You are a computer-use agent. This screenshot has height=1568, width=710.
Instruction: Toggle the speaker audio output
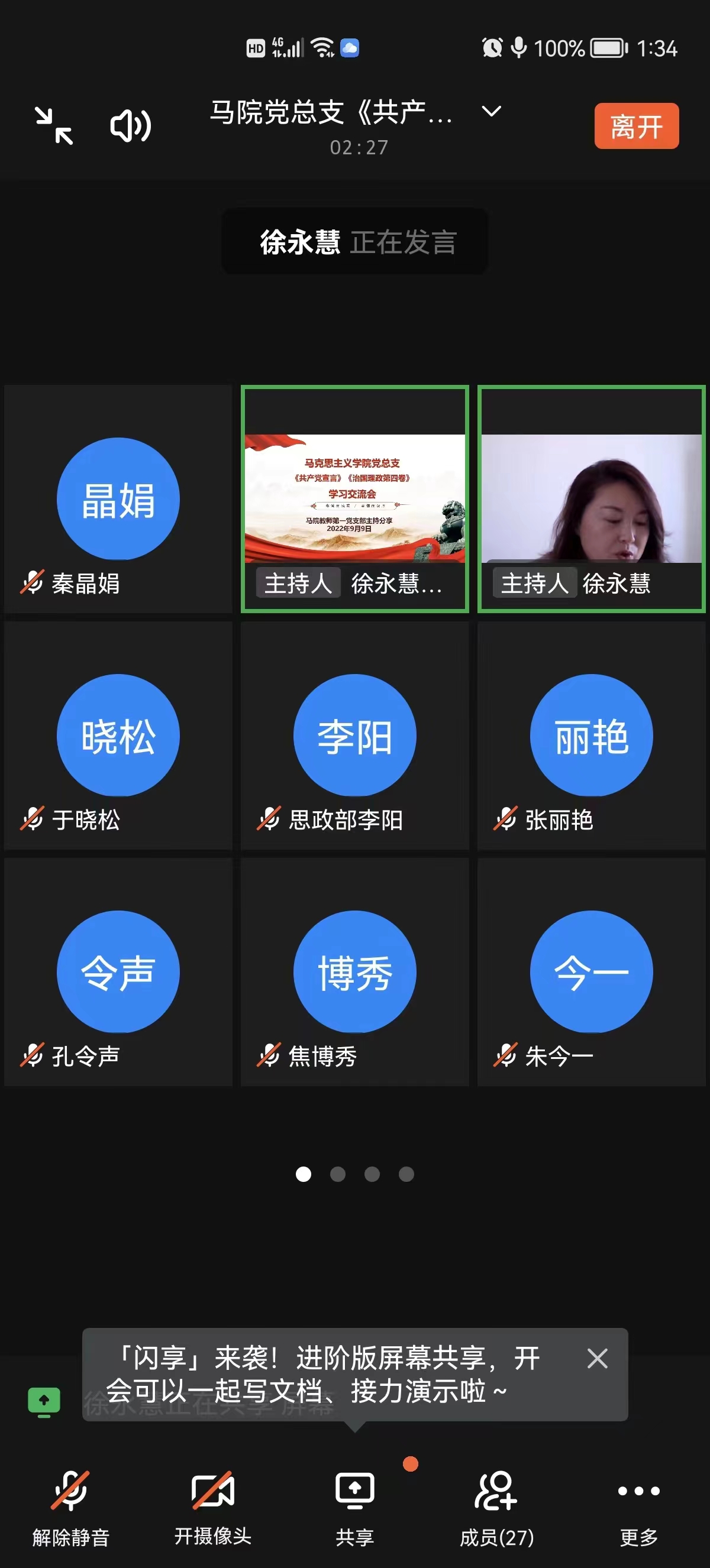130,126
